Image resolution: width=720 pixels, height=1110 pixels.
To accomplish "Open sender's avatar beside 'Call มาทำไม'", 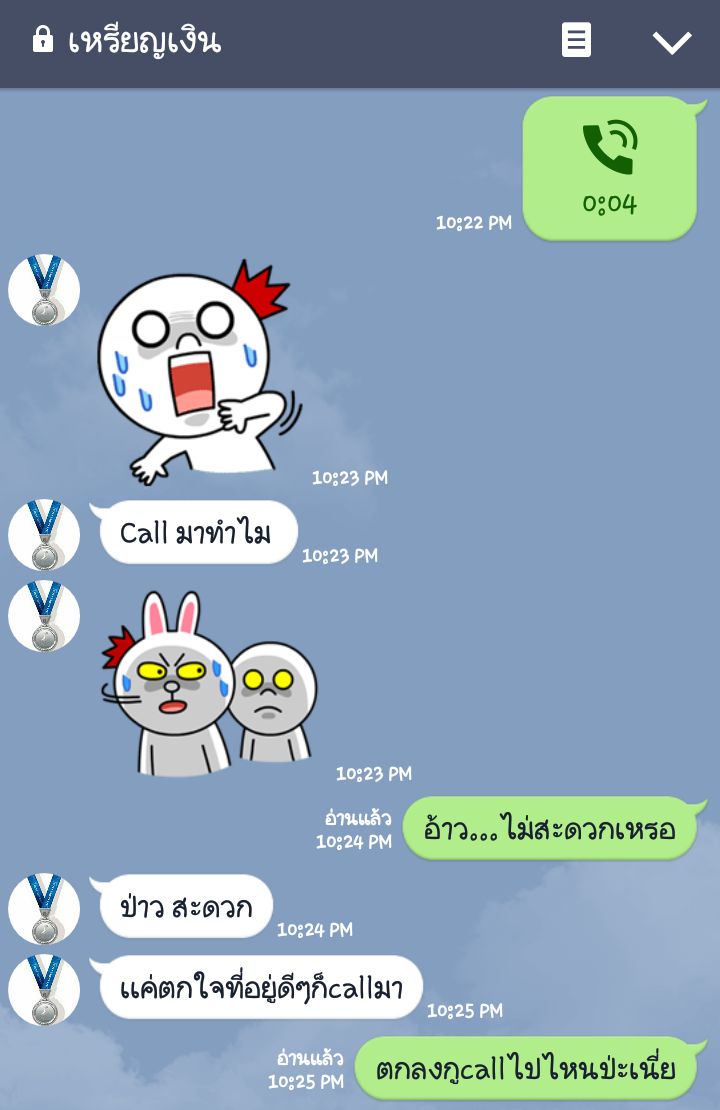I will click(44, 535).
